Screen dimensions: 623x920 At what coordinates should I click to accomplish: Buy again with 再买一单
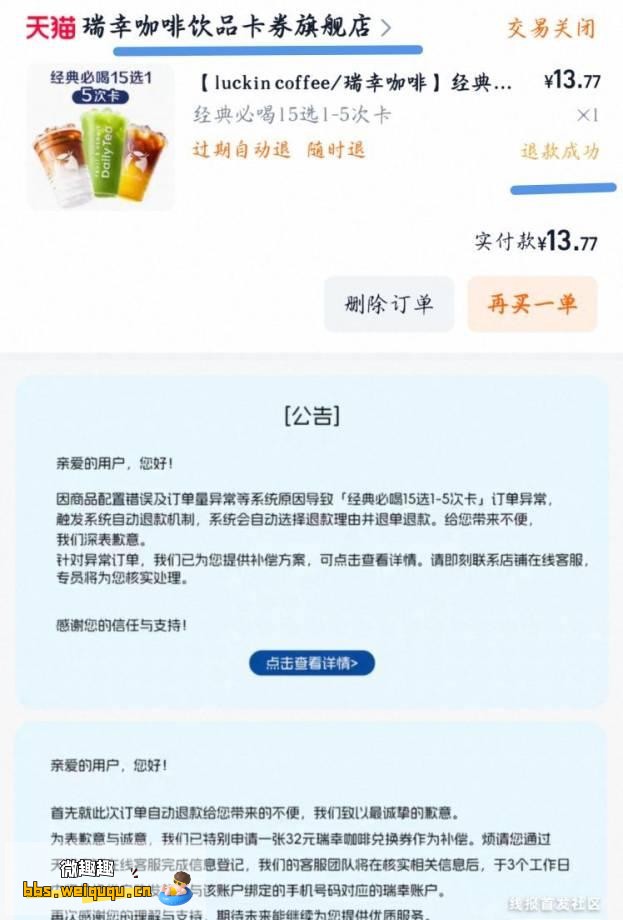point(532,304)
